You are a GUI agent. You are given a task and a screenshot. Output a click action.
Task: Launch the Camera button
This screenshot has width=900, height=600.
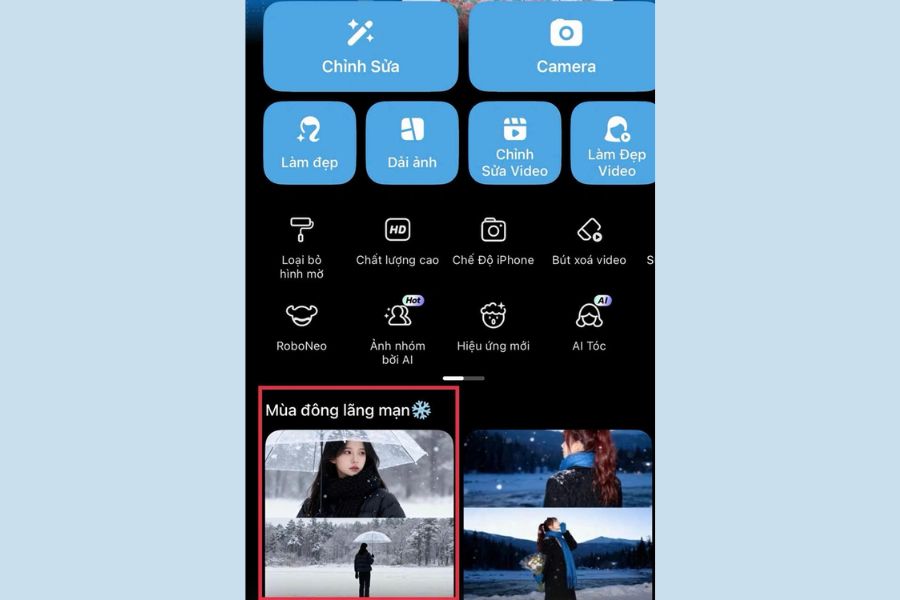click(565, 47)
